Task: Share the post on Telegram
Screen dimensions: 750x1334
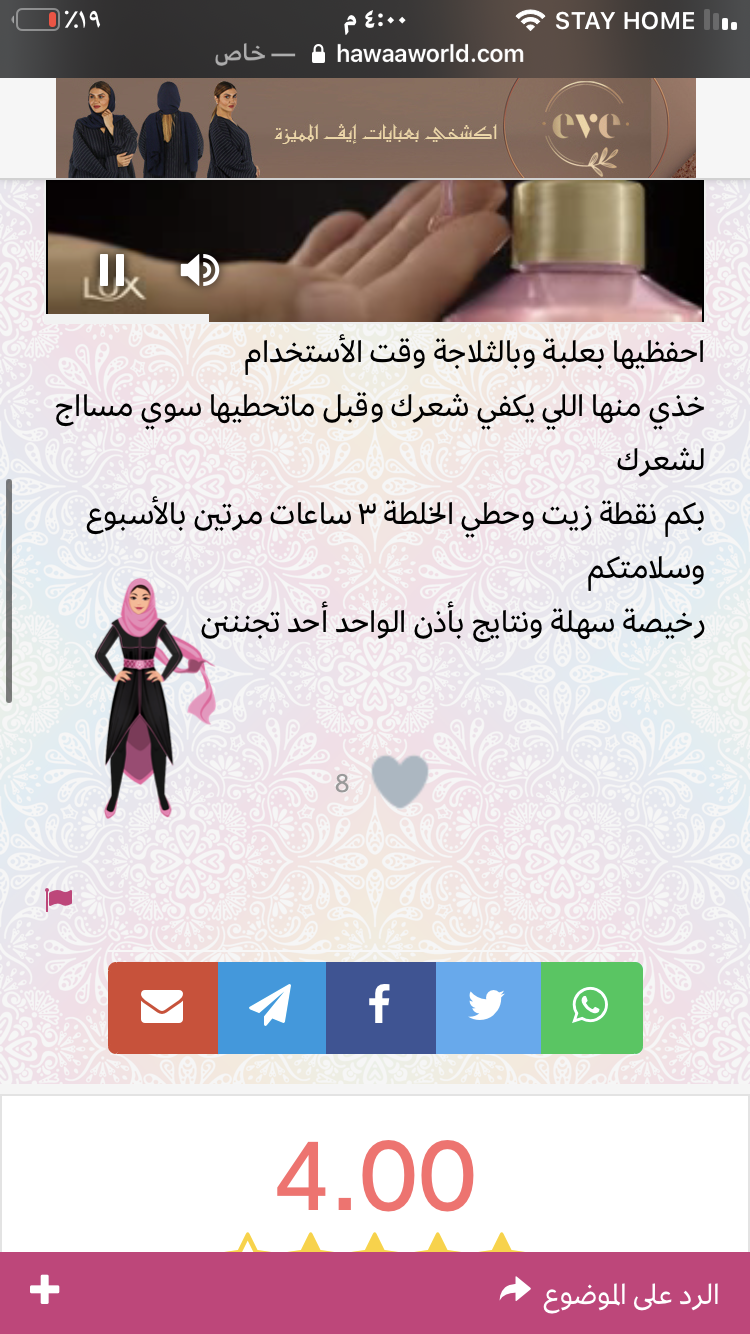Action: tap(271, 1007)
